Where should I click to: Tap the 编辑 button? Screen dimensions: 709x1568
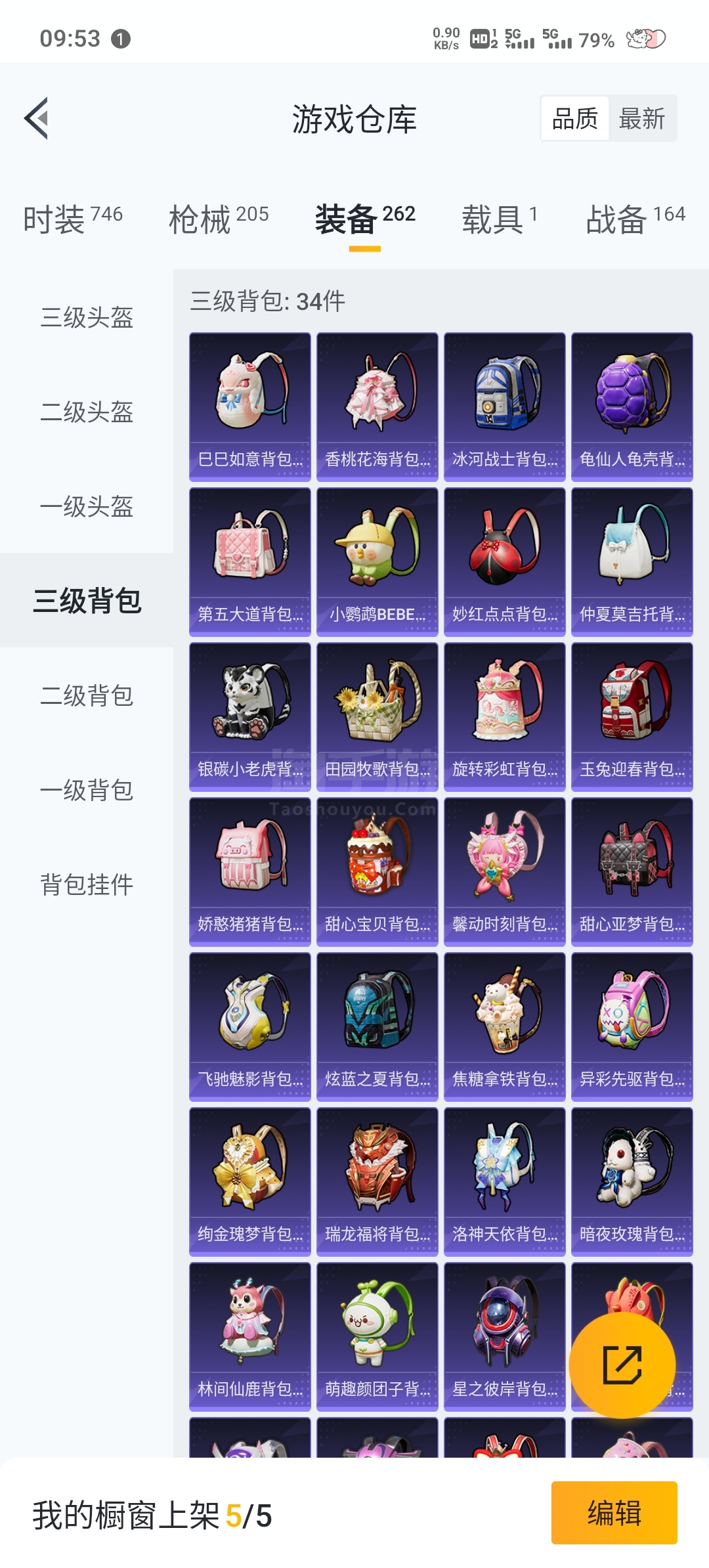click(x=614, y=1512)
